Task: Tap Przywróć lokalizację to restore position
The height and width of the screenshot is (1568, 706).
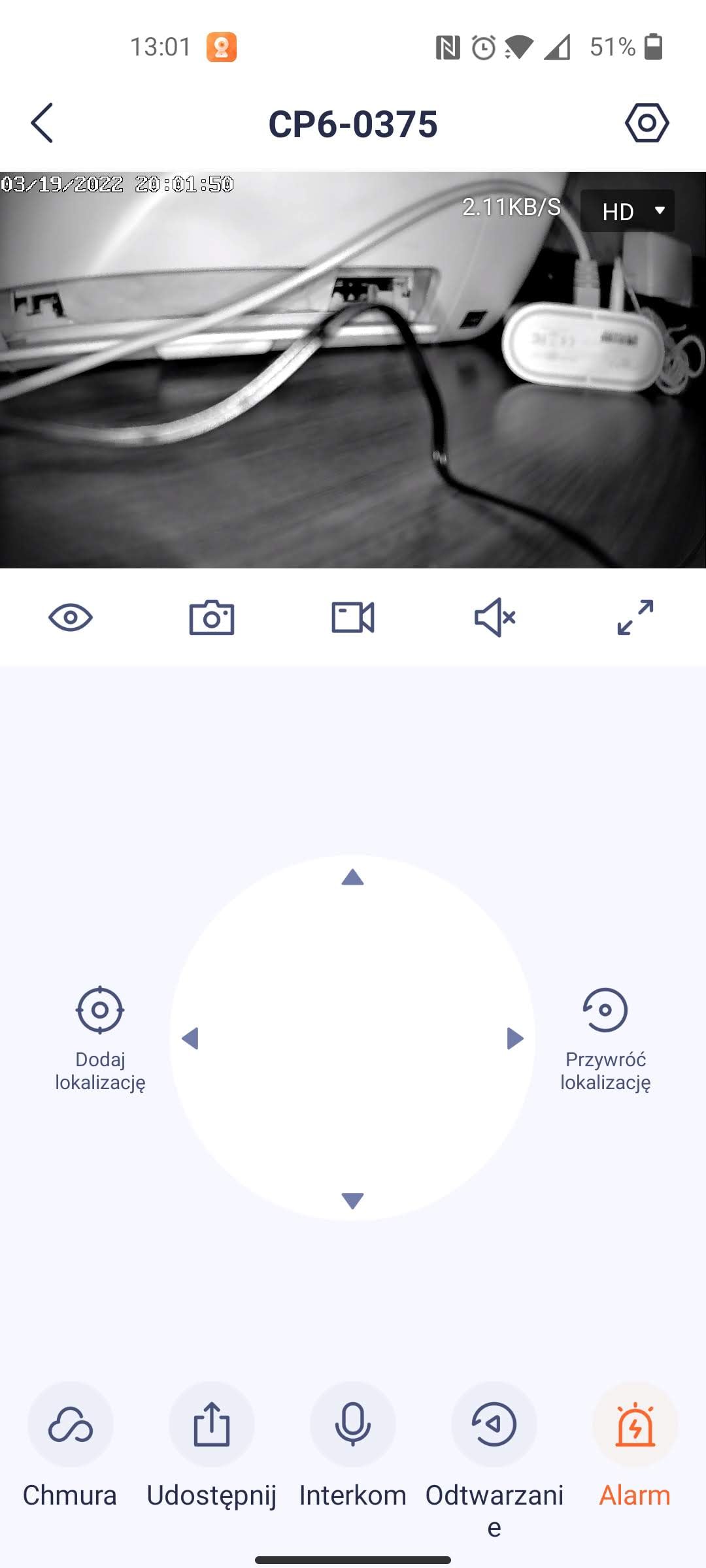Action: (605, 1037)
